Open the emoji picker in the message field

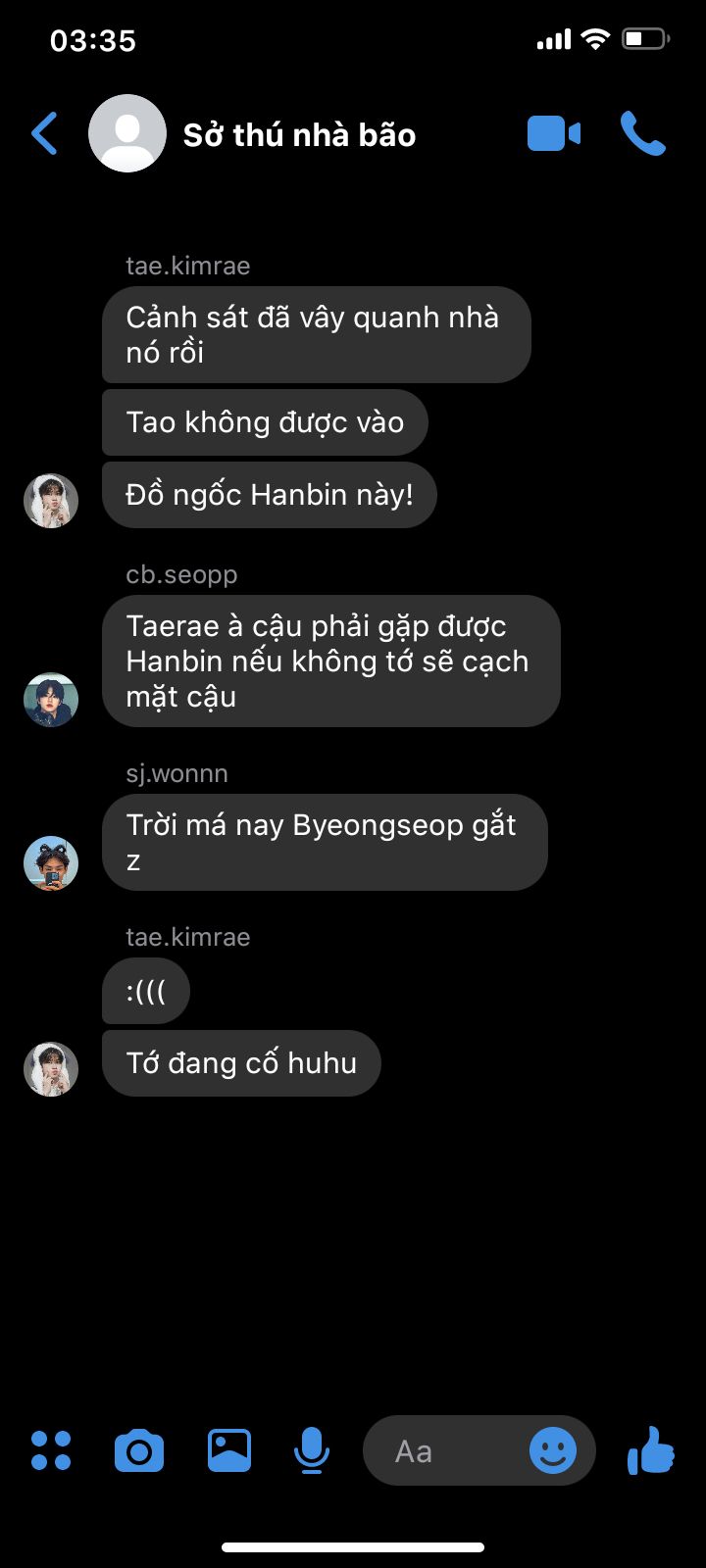tap(553, 1450)
